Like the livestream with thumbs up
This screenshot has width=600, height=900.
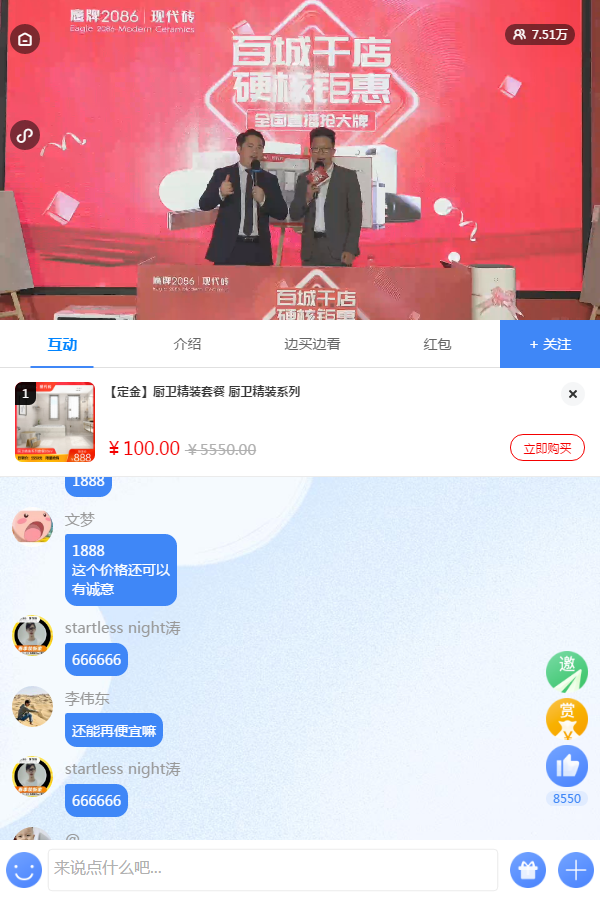coord(567,767)
